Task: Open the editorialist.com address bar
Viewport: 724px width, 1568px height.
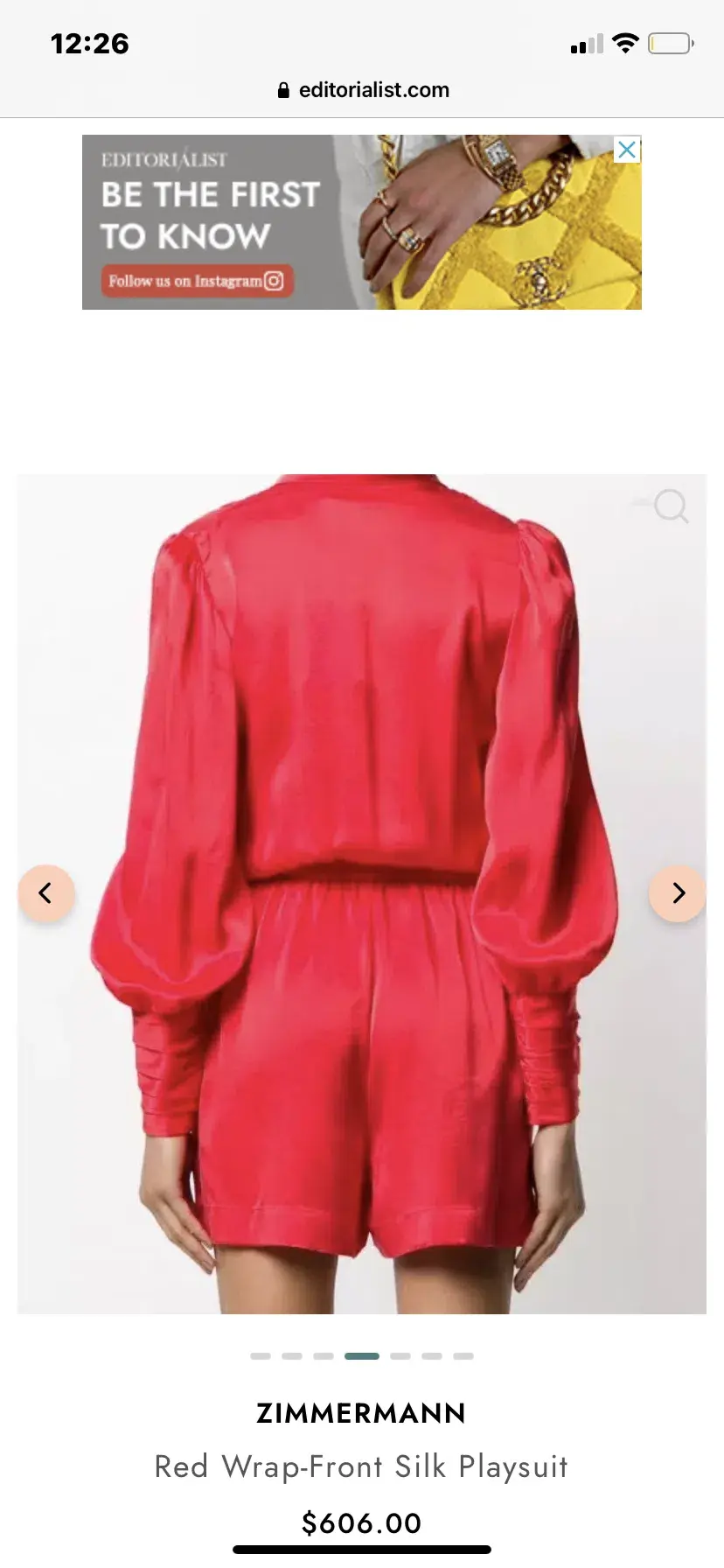Action: [x=362, y=90]
